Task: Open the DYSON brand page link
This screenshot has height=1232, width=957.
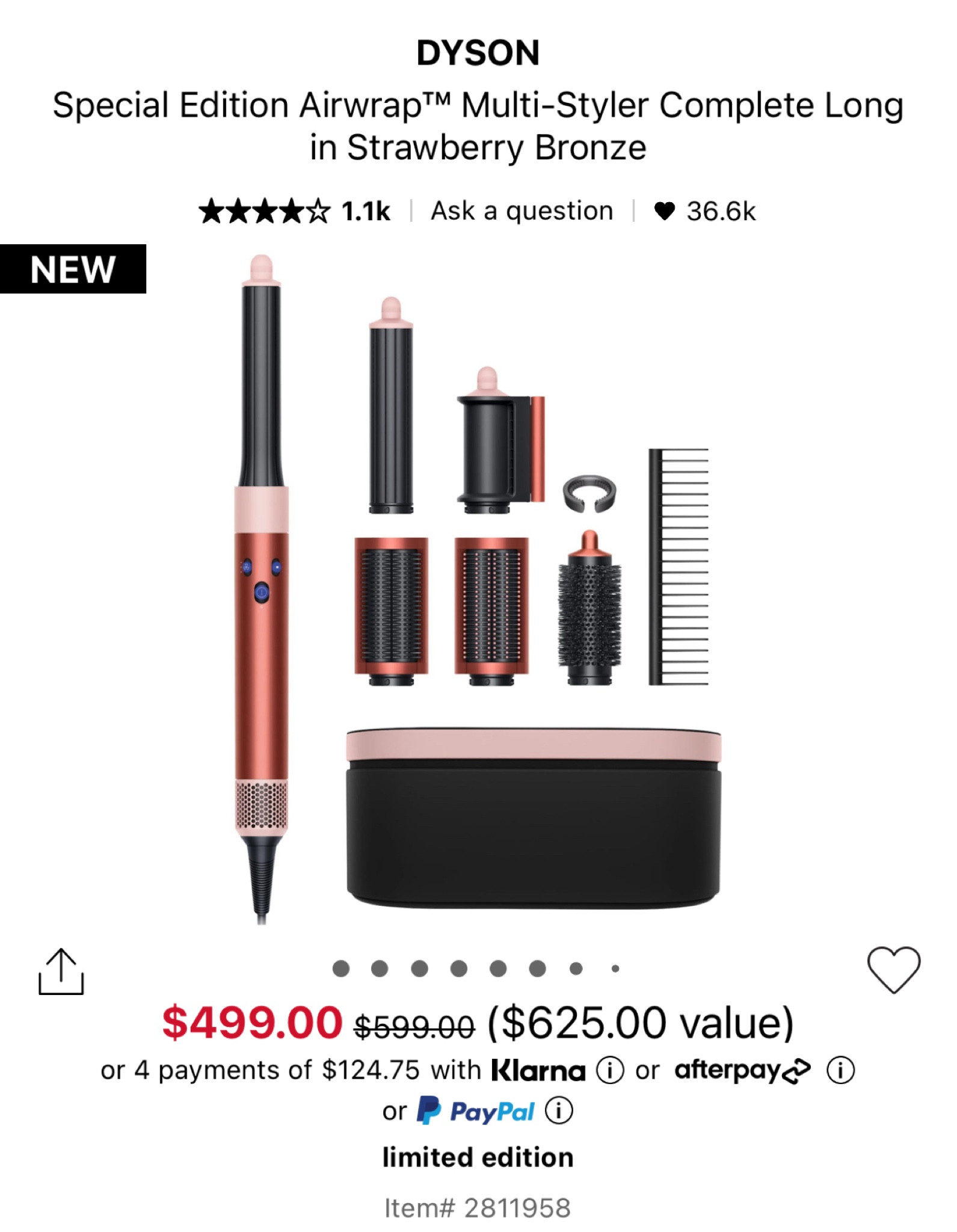Action: click(x=478, y=53)
